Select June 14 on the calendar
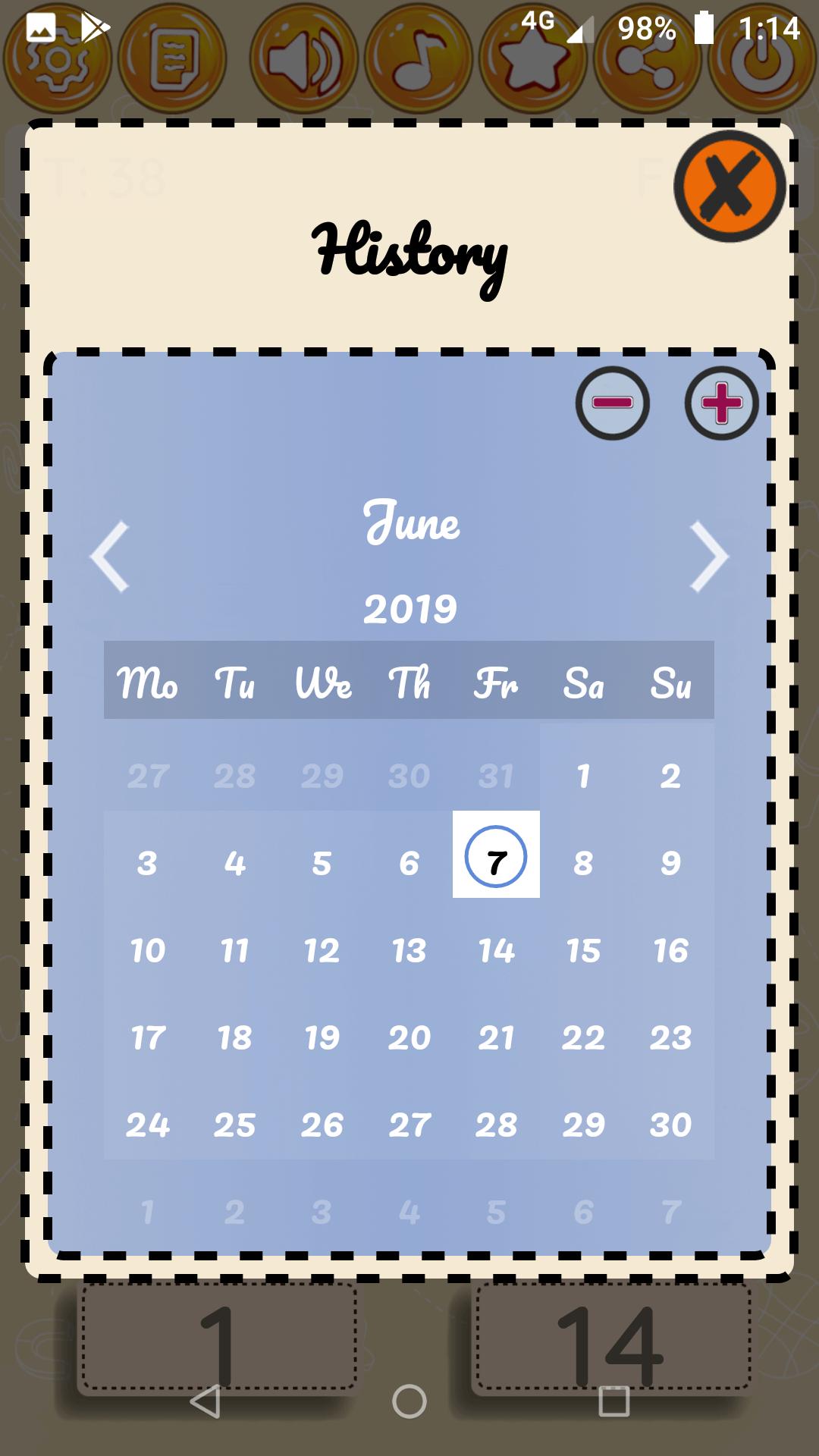This screenshot has width=819, height=1456. click(x=496, y=950)
